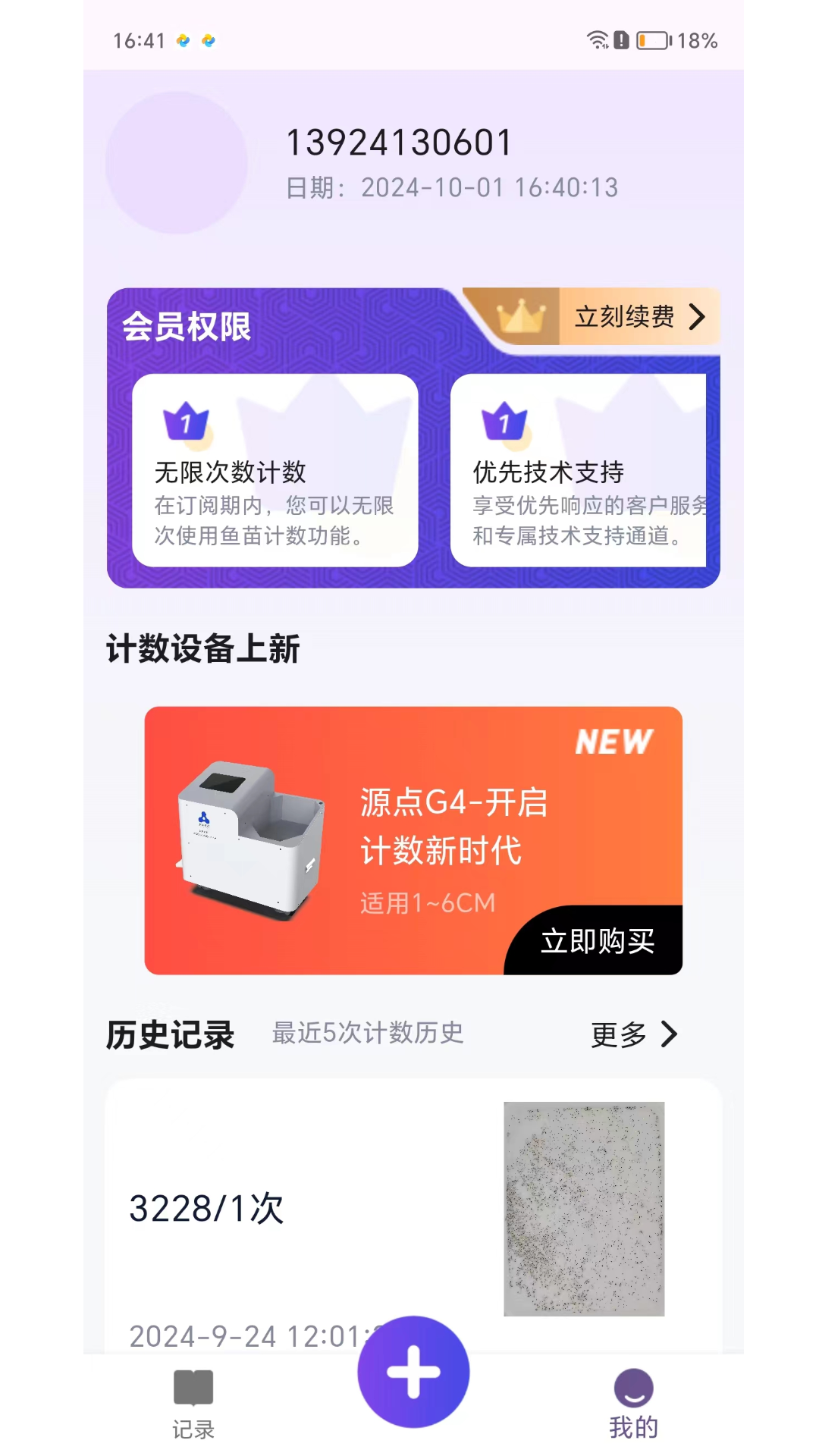Open the 3228/1次 counting history record
Viewport: 819px width, 1456px height.
(413, 1213)
